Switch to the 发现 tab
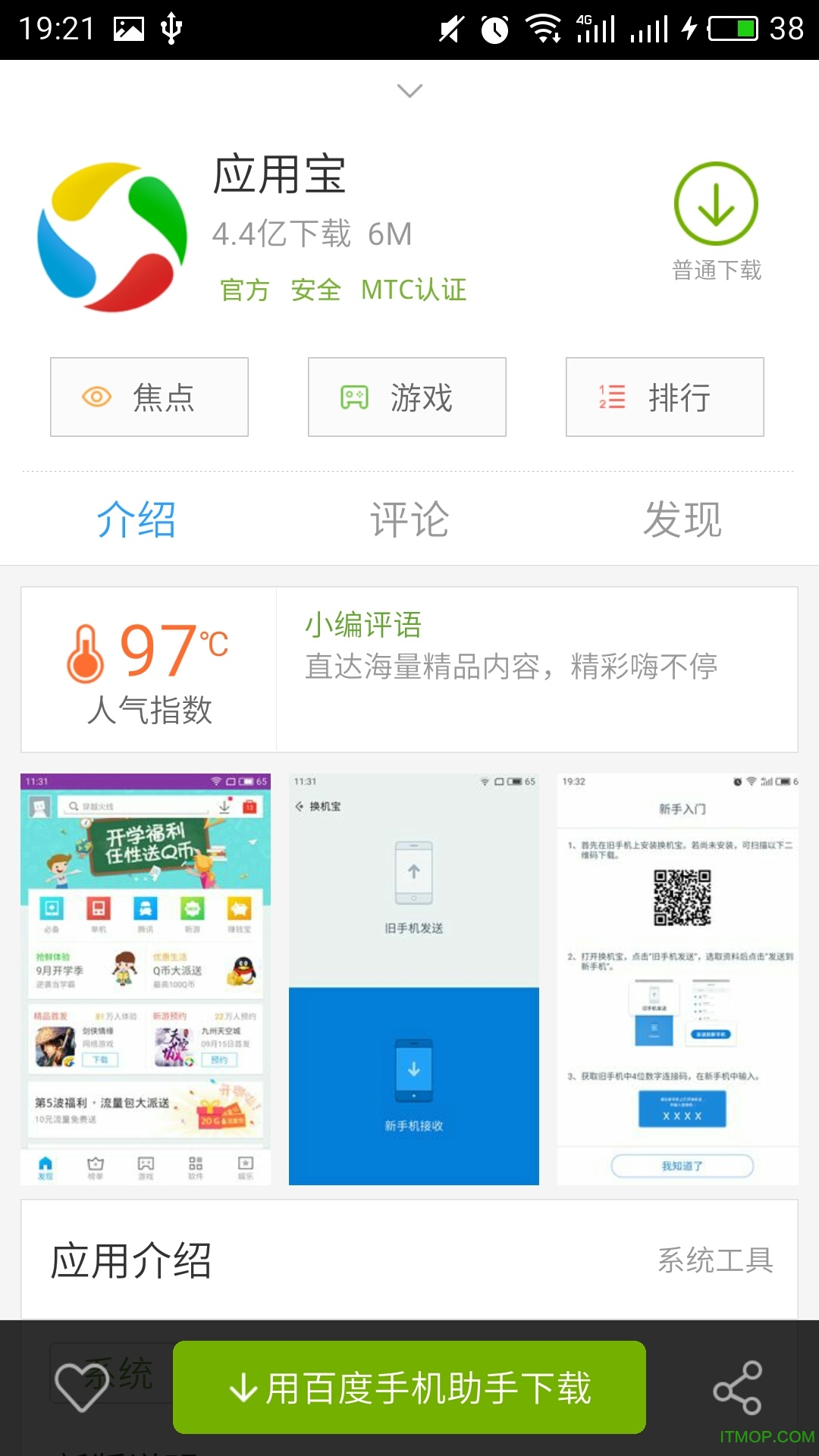The image size is (819, 1456). pyautogui.click(x=682, y=519)
